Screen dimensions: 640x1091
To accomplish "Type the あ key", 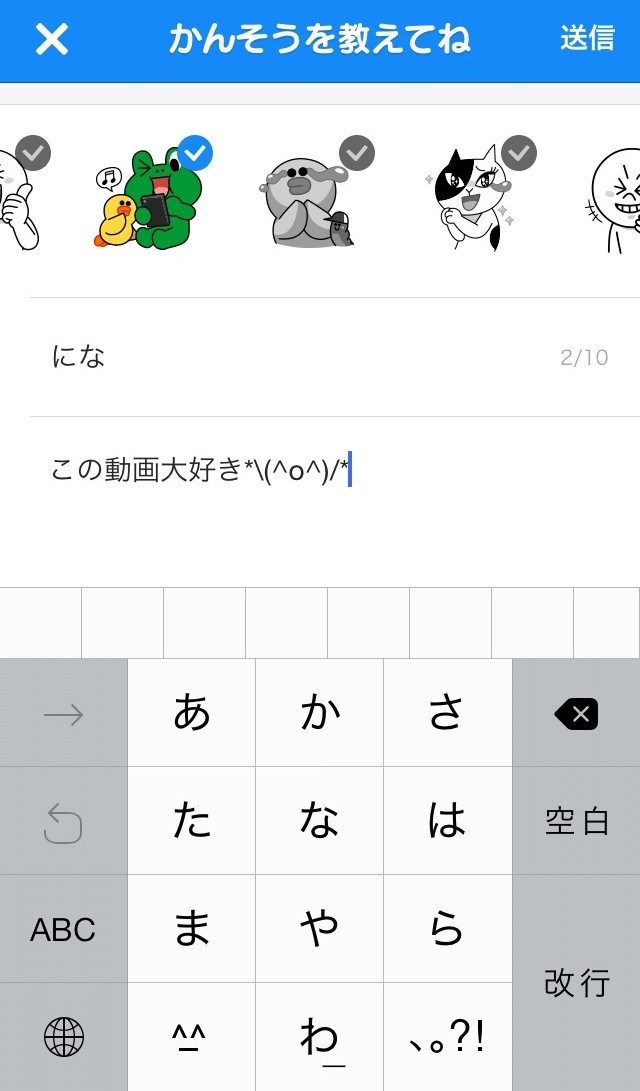I will (191, 714).
